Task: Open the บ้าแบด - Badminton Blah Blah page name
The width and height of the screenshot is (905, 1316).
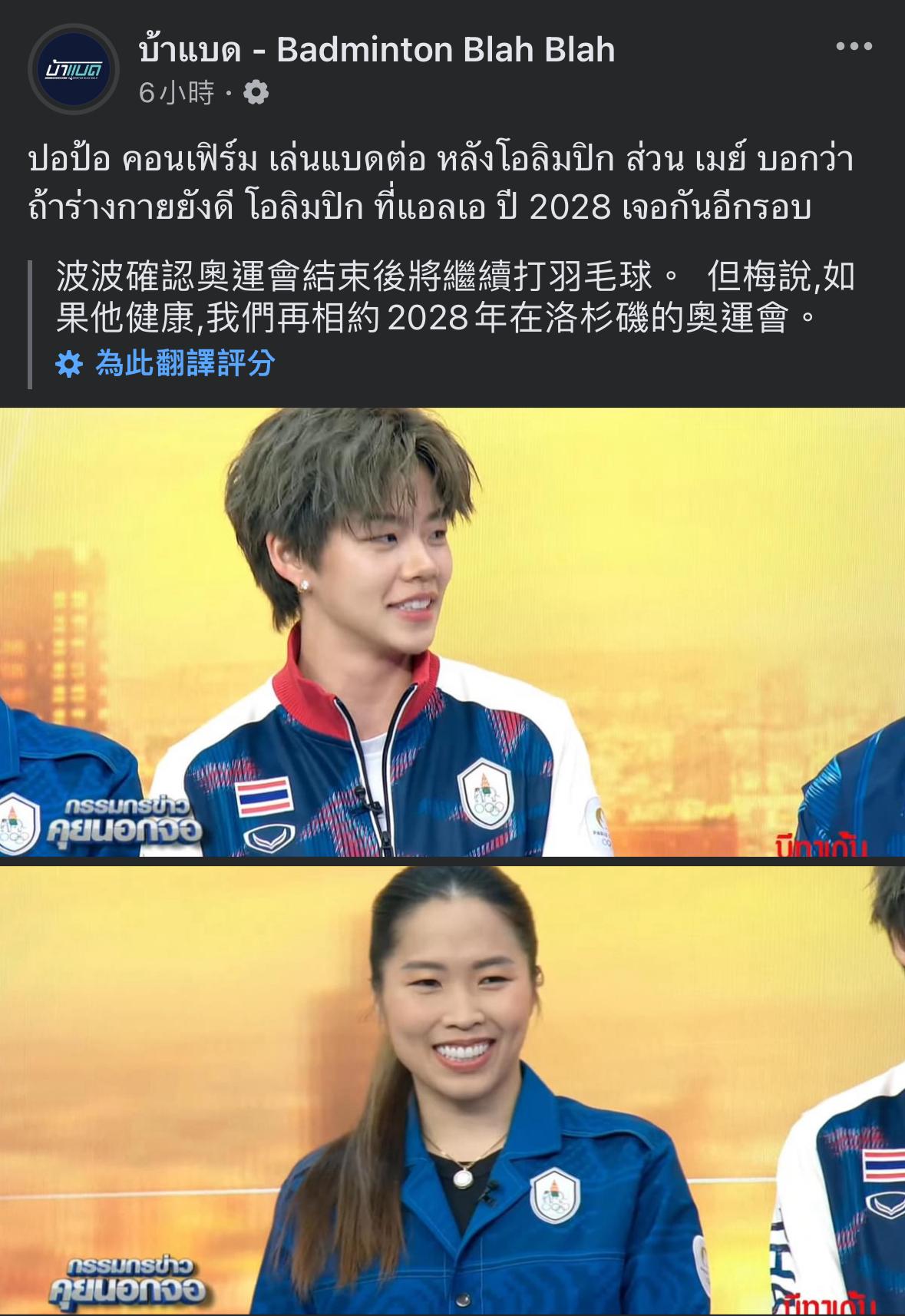Action: tap(377, 50)
